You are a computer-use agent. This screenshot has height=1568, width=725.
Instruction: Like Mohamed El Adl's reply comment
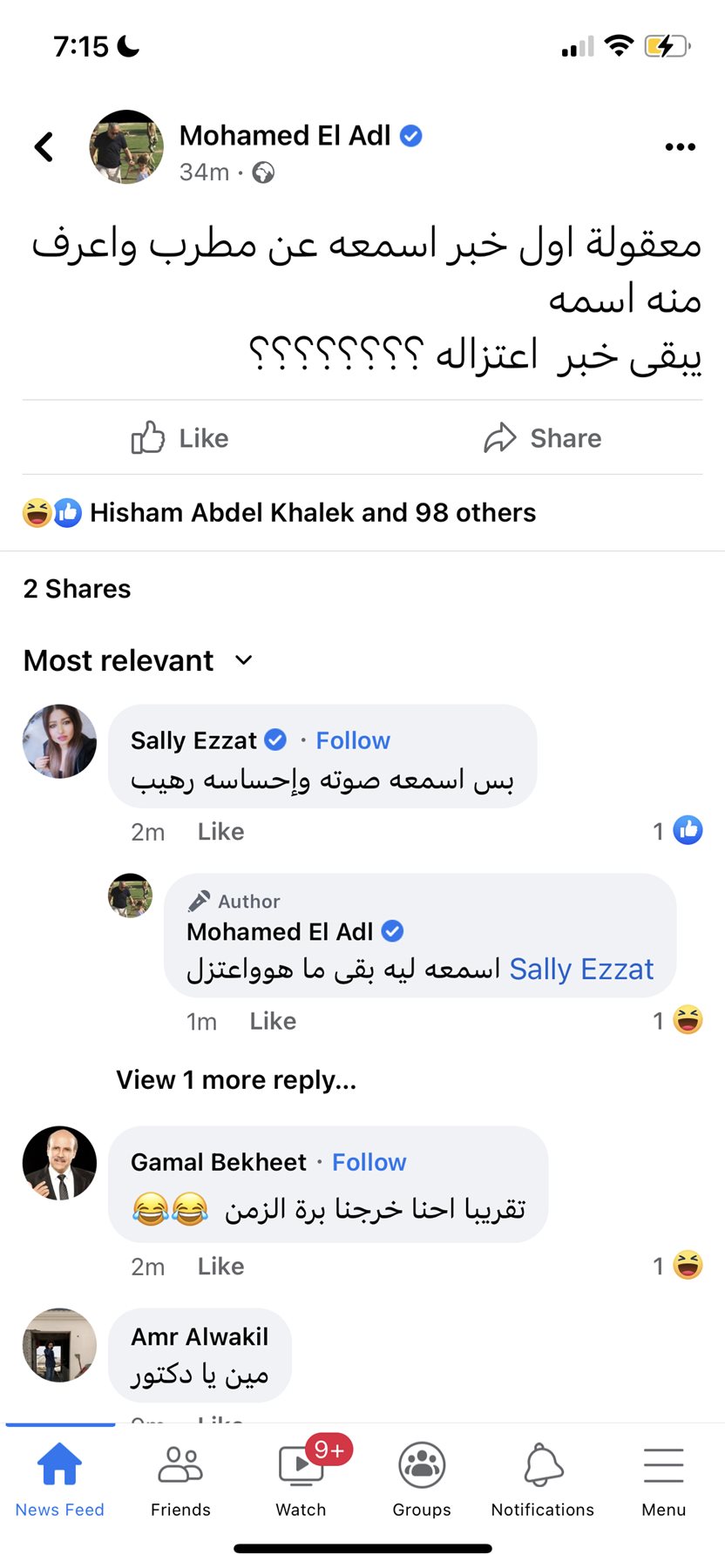point(273,1021)
